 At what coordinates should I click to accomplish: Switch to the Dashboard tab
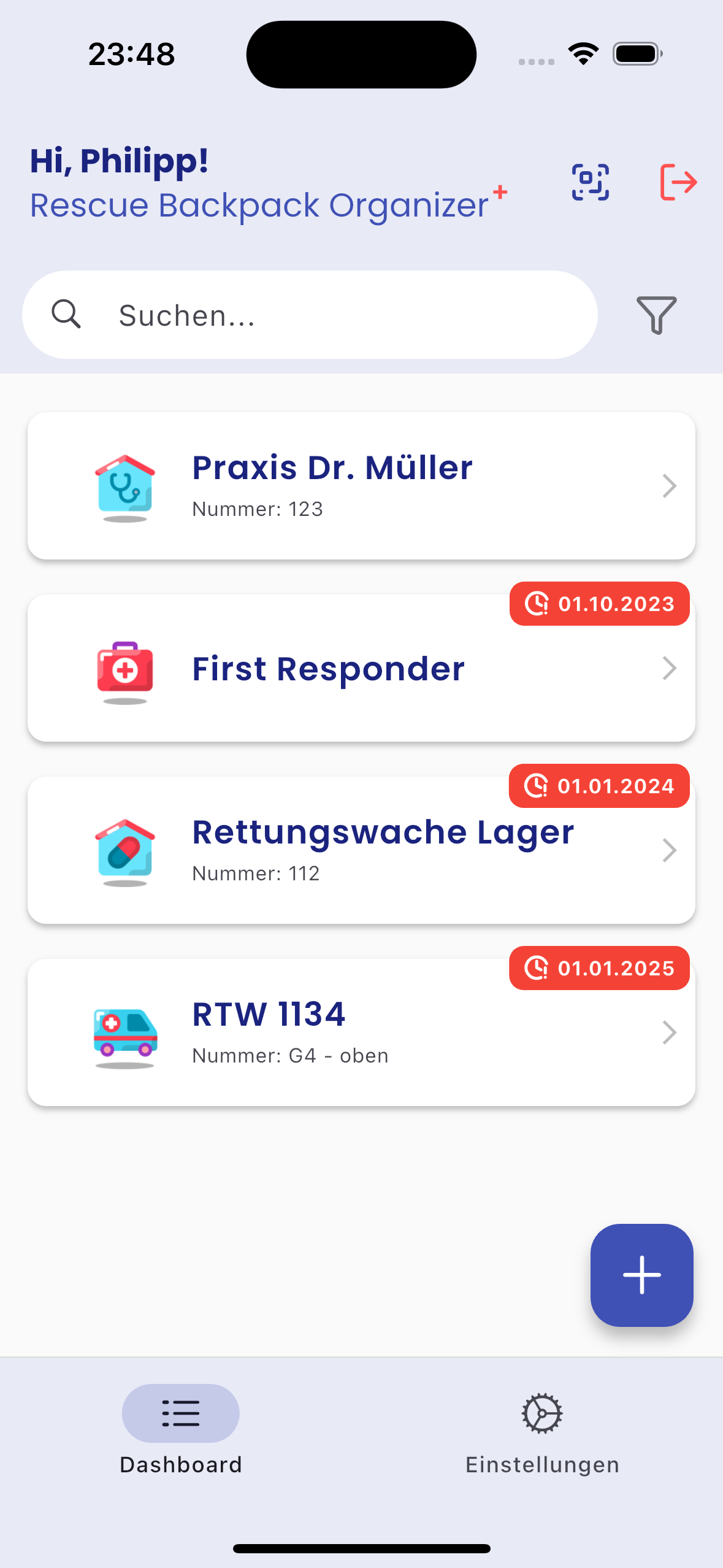tap(181, 1429)
